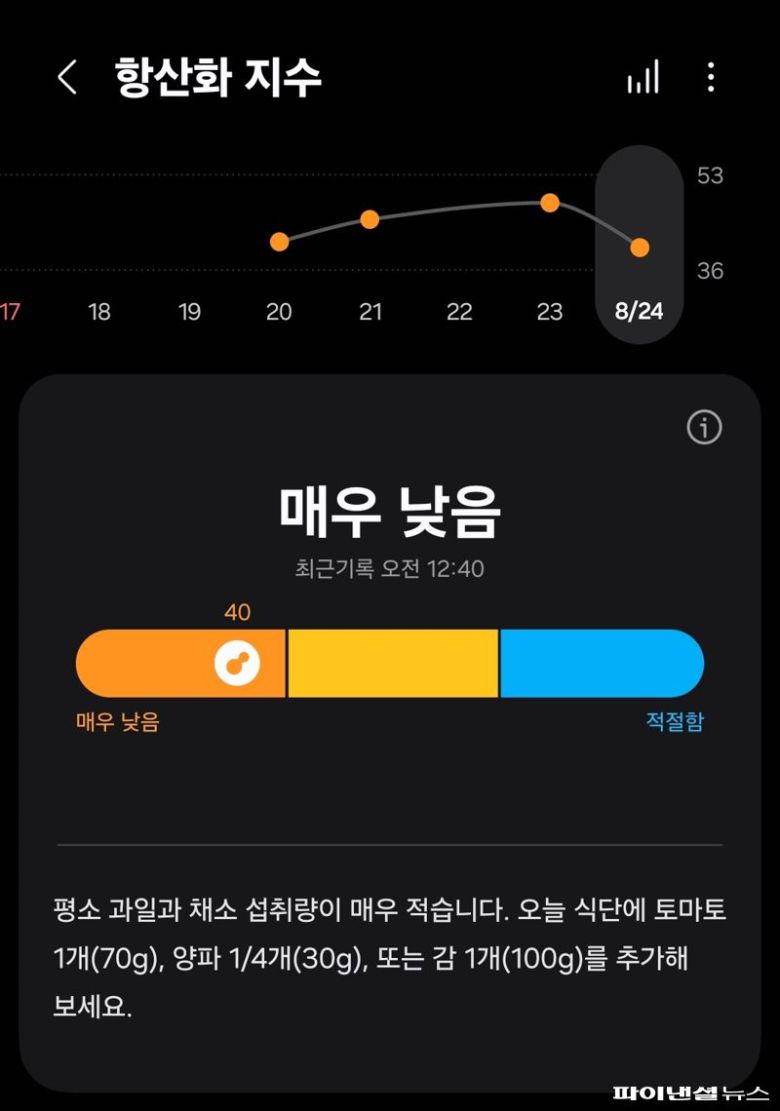780x1111 pixels.
Task: Tap the back arrow to exit antioxidant index
Action: (66, 77)
